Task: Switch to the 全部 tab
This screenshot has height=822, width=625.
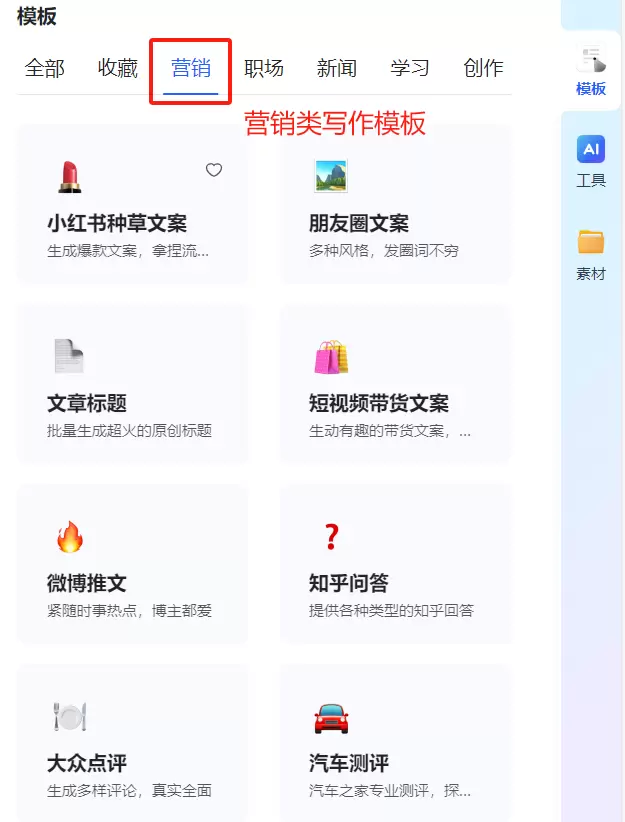Action: pyautogui.click(x=45, y=68)
